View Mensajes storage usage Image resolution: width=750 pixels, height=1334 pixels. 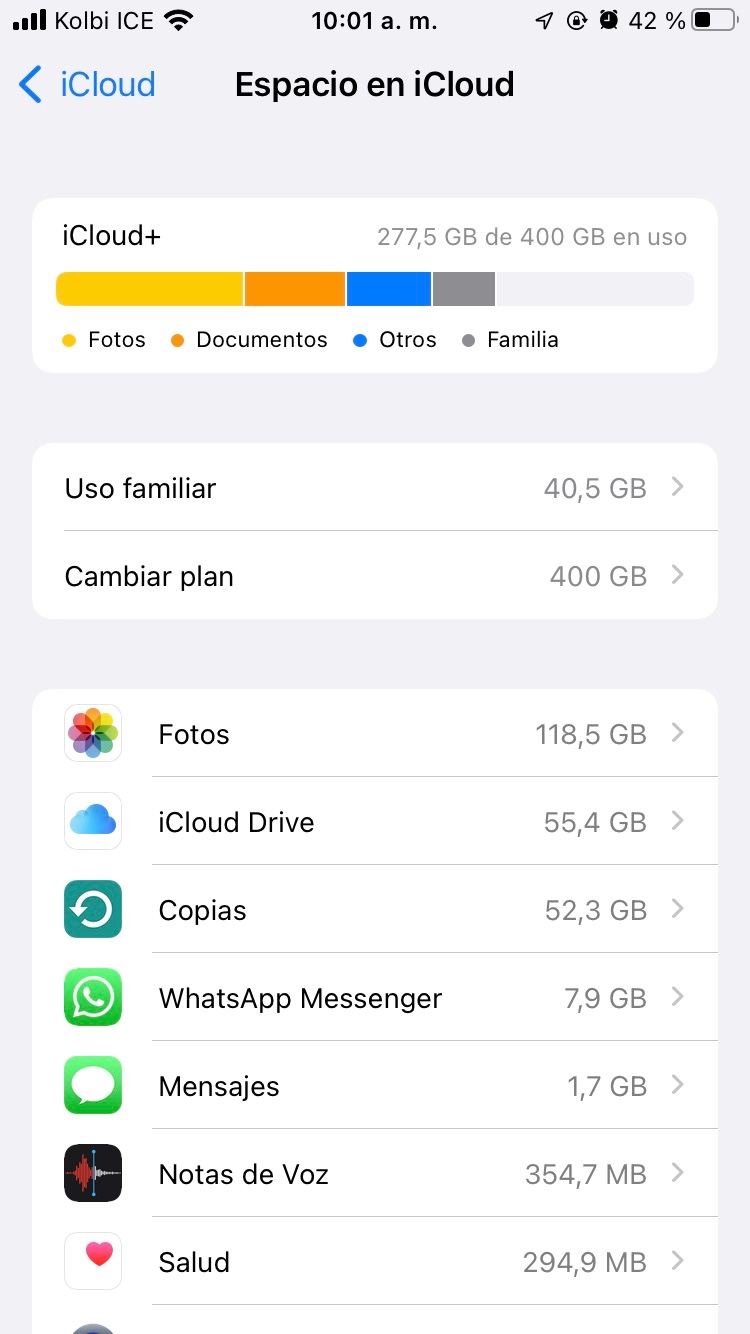(375, 1085)
